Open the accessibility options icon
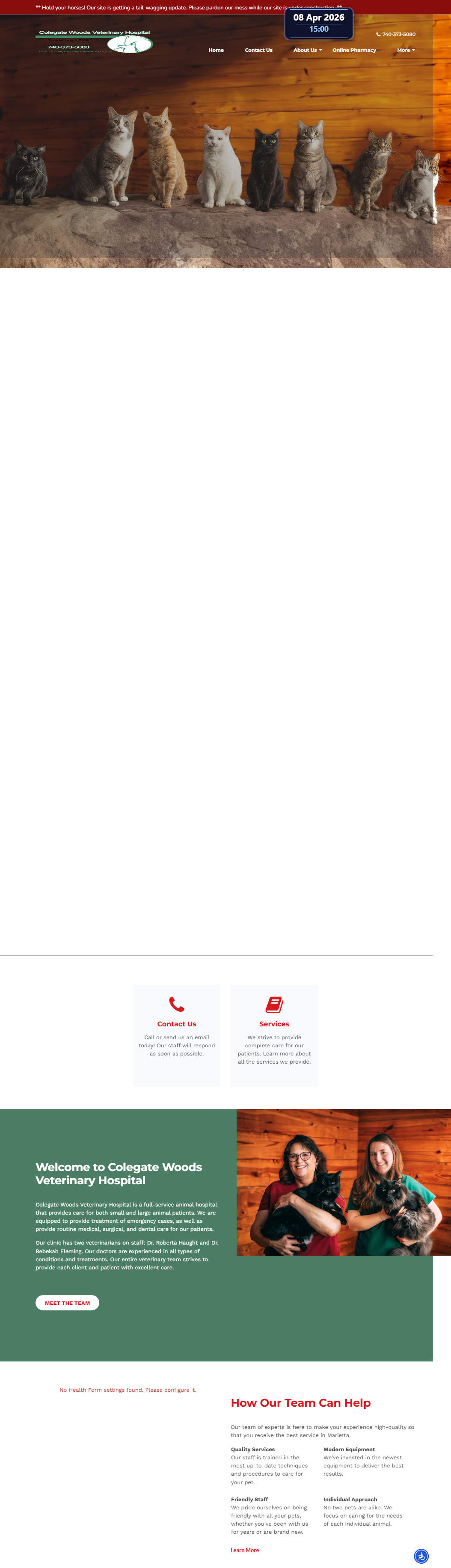451x1568 pixels. coord(421,1556)
